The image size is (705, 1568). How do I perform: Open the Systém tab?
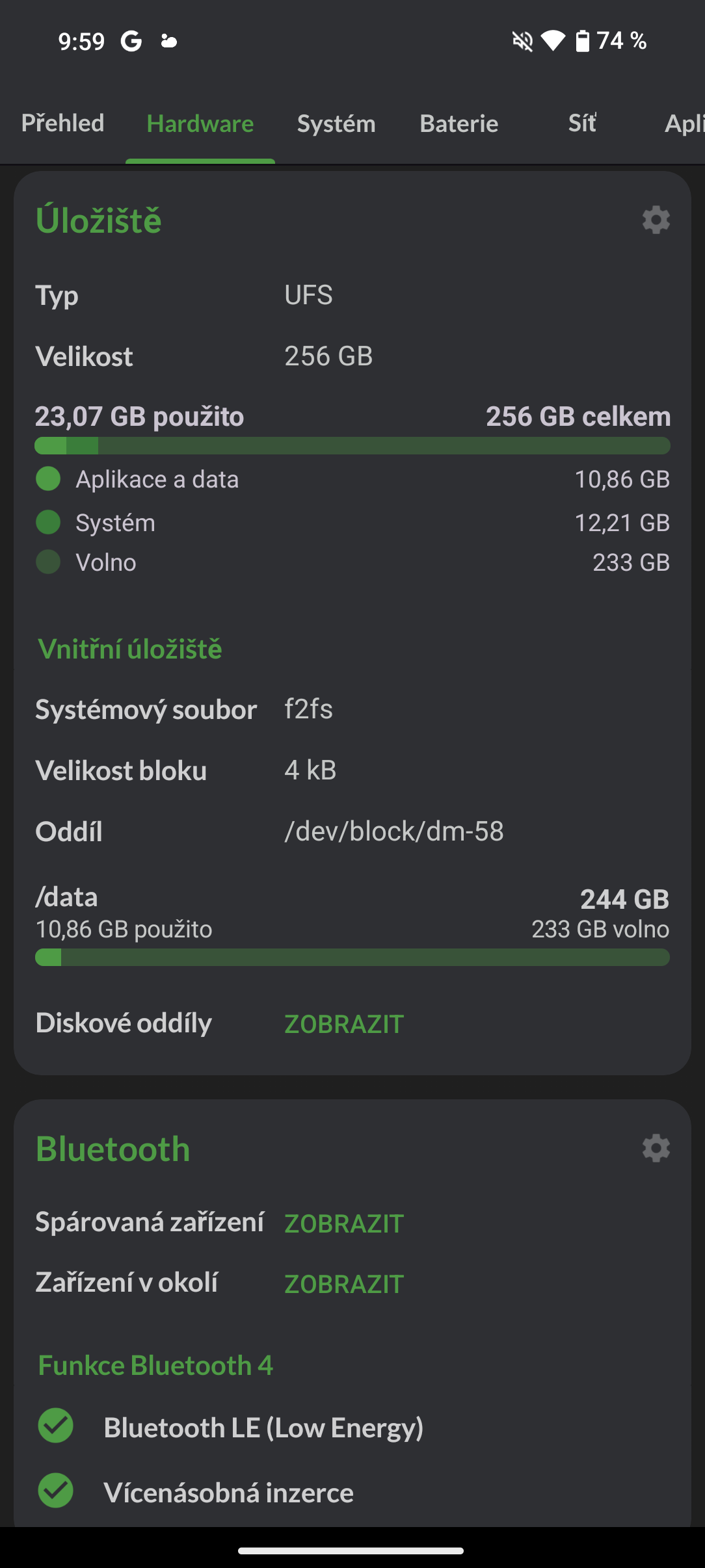click(336, 124)
